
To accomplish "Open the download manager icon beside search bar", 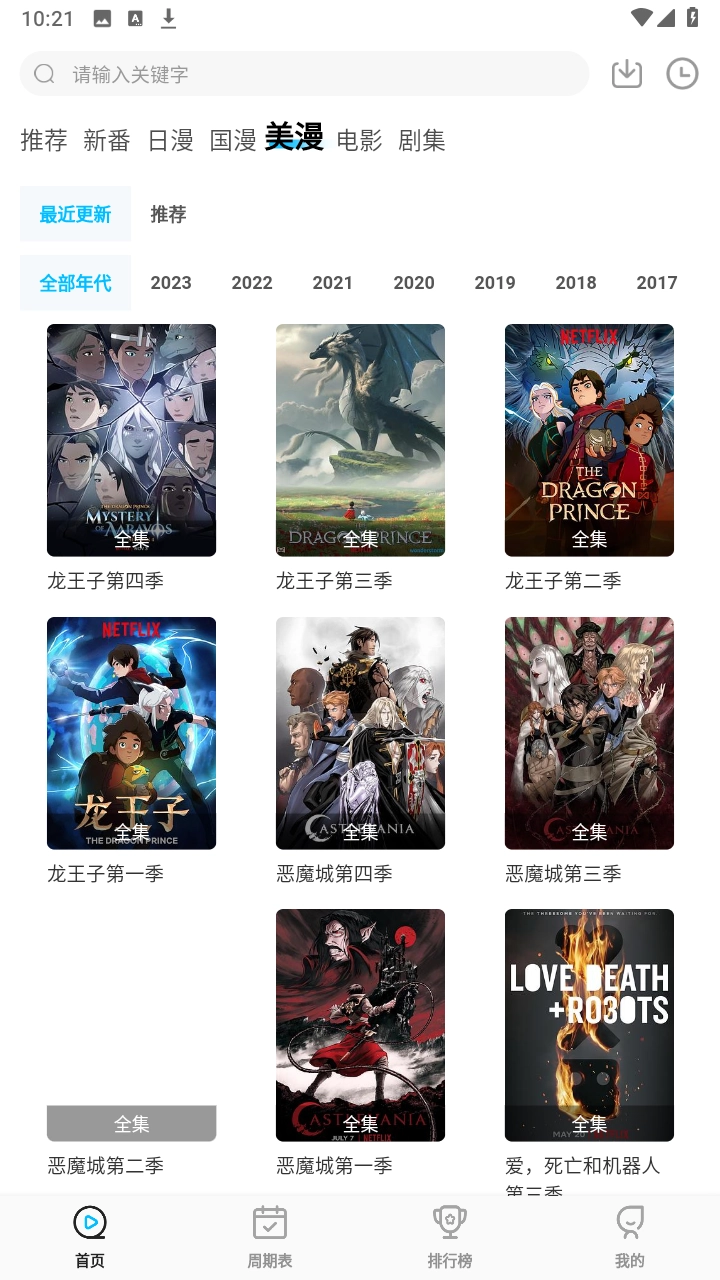I will point(627,73).
